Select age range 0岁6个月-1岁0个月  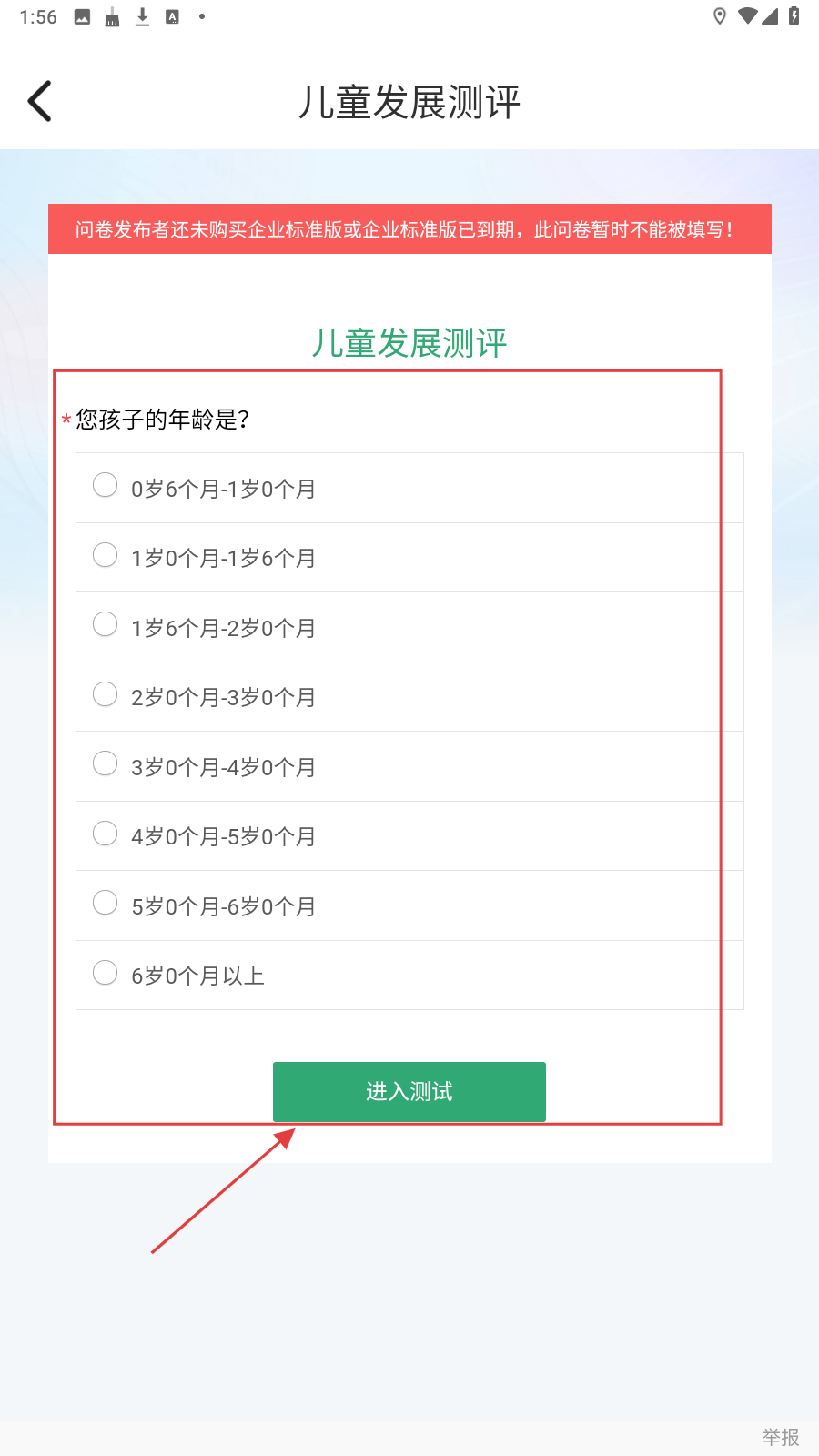[x=106, y=486]
